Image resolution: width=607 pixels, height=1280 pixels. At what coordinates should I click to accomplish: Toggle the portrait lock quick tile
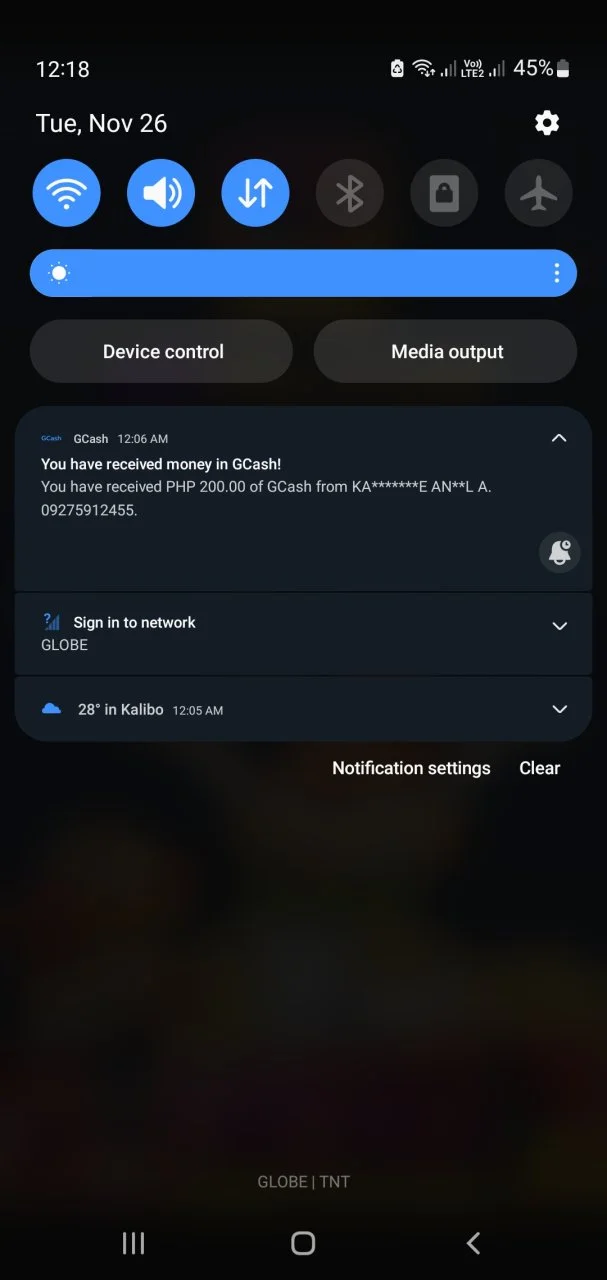coord(444,193)
